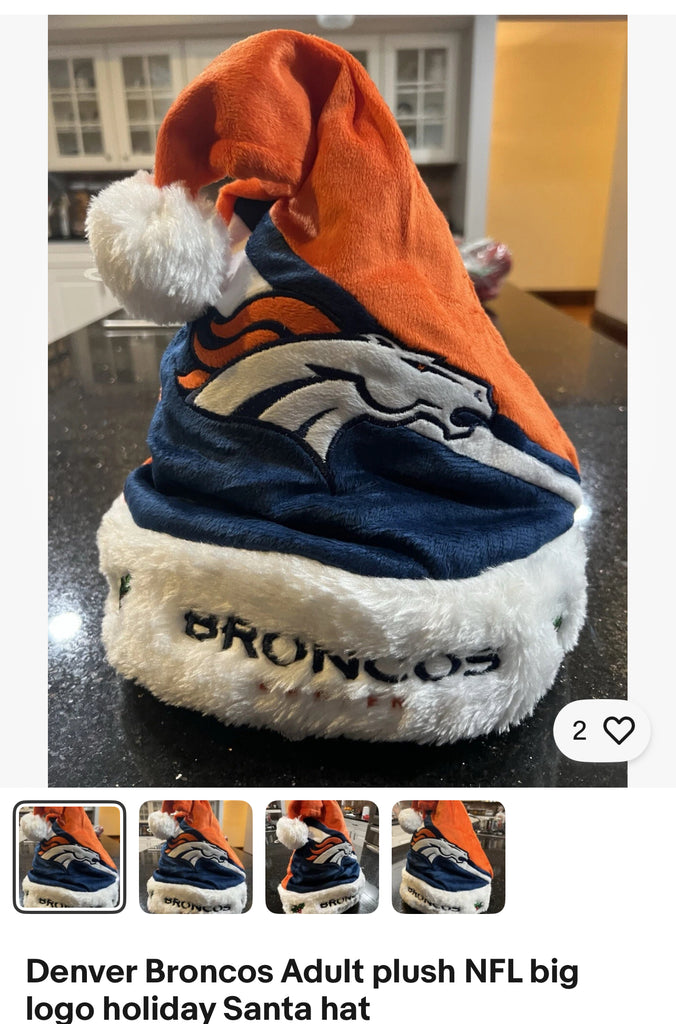View the second hat photo thumbnail
The image size is (676, 1024).
tap(195, 857)
